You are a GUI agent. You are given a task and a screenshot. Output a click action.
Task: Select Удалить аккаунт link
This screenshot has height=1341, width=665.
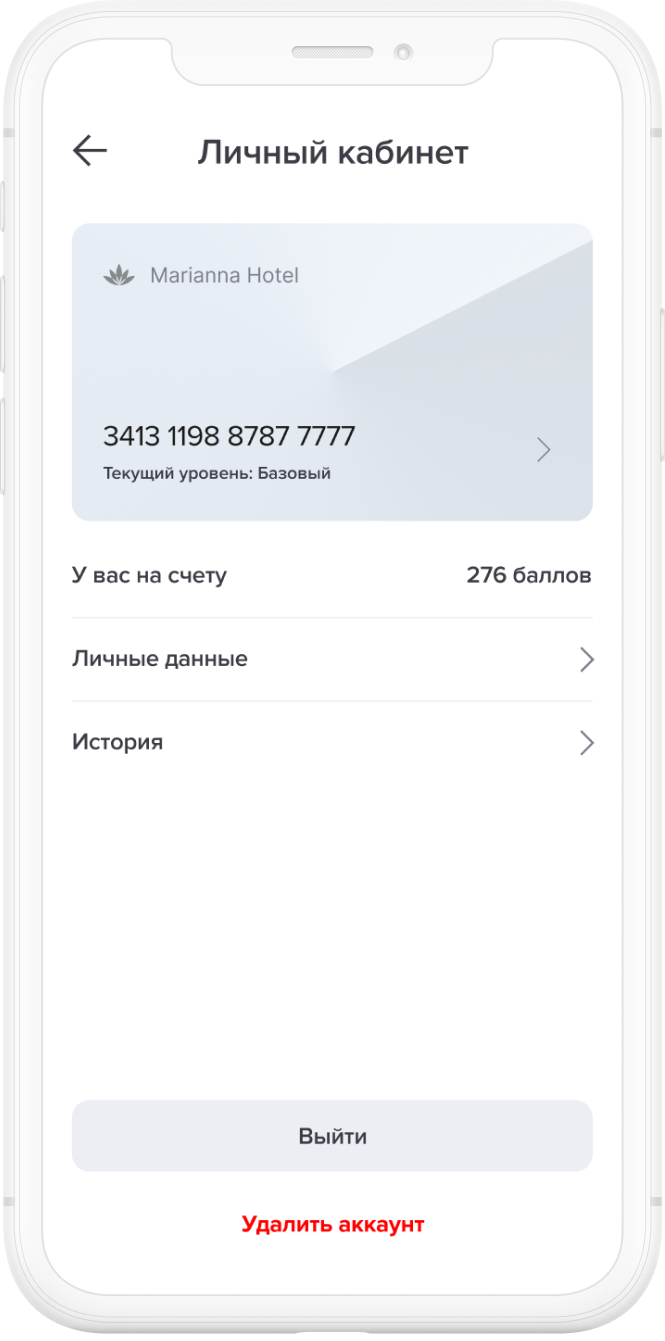pos(333,1224)
